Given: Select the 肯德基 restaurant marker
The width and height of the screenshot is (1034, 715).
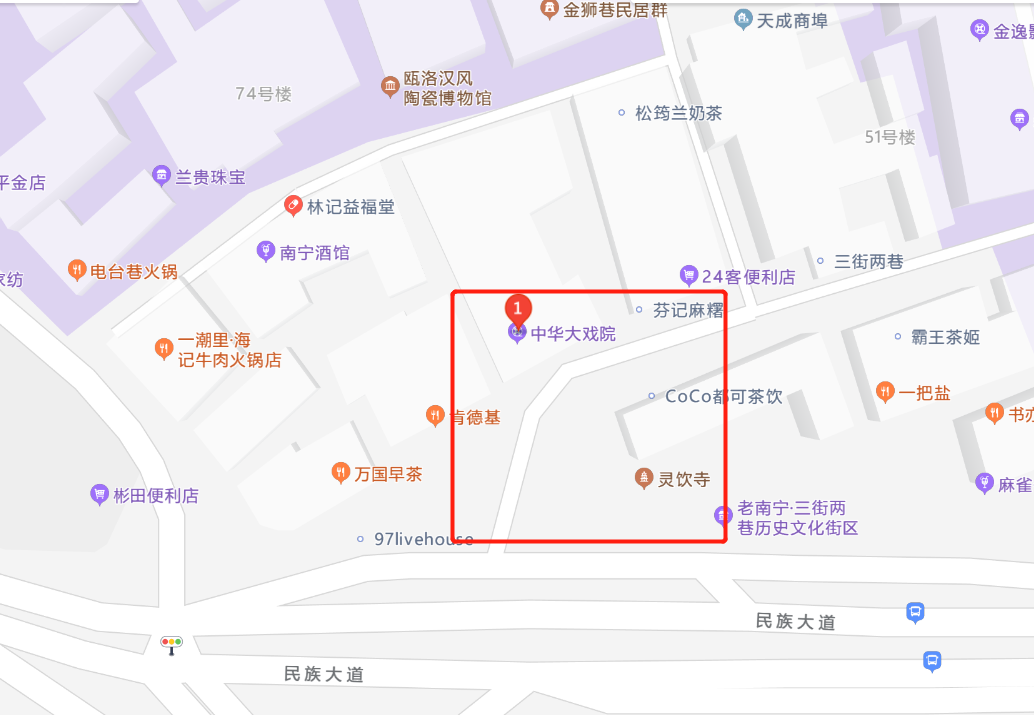Looking at the screenshot, I should (x=435, y=416).
